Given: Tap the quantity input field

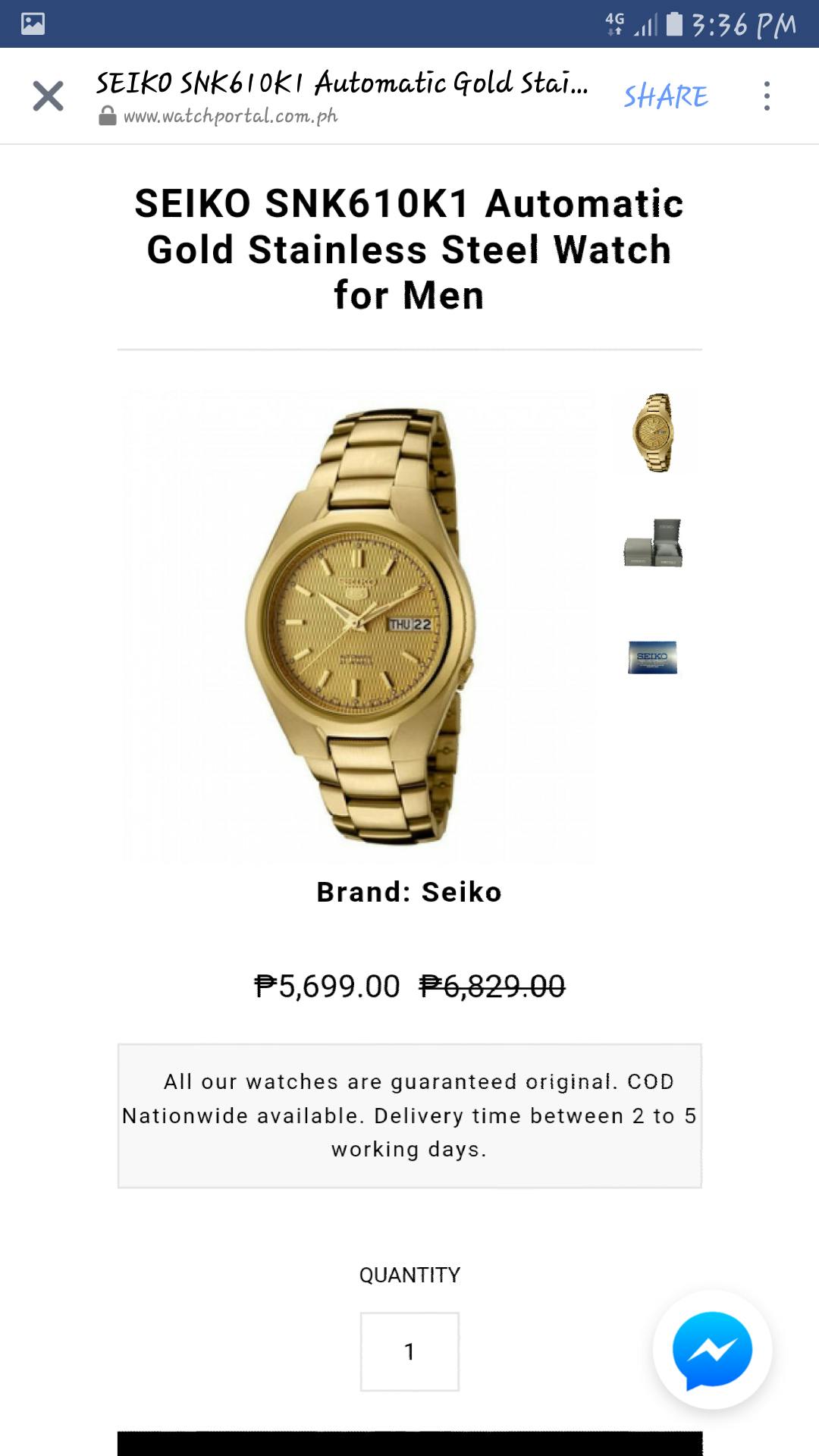Looking at the screenshot, I should [x=409, y=1351].
